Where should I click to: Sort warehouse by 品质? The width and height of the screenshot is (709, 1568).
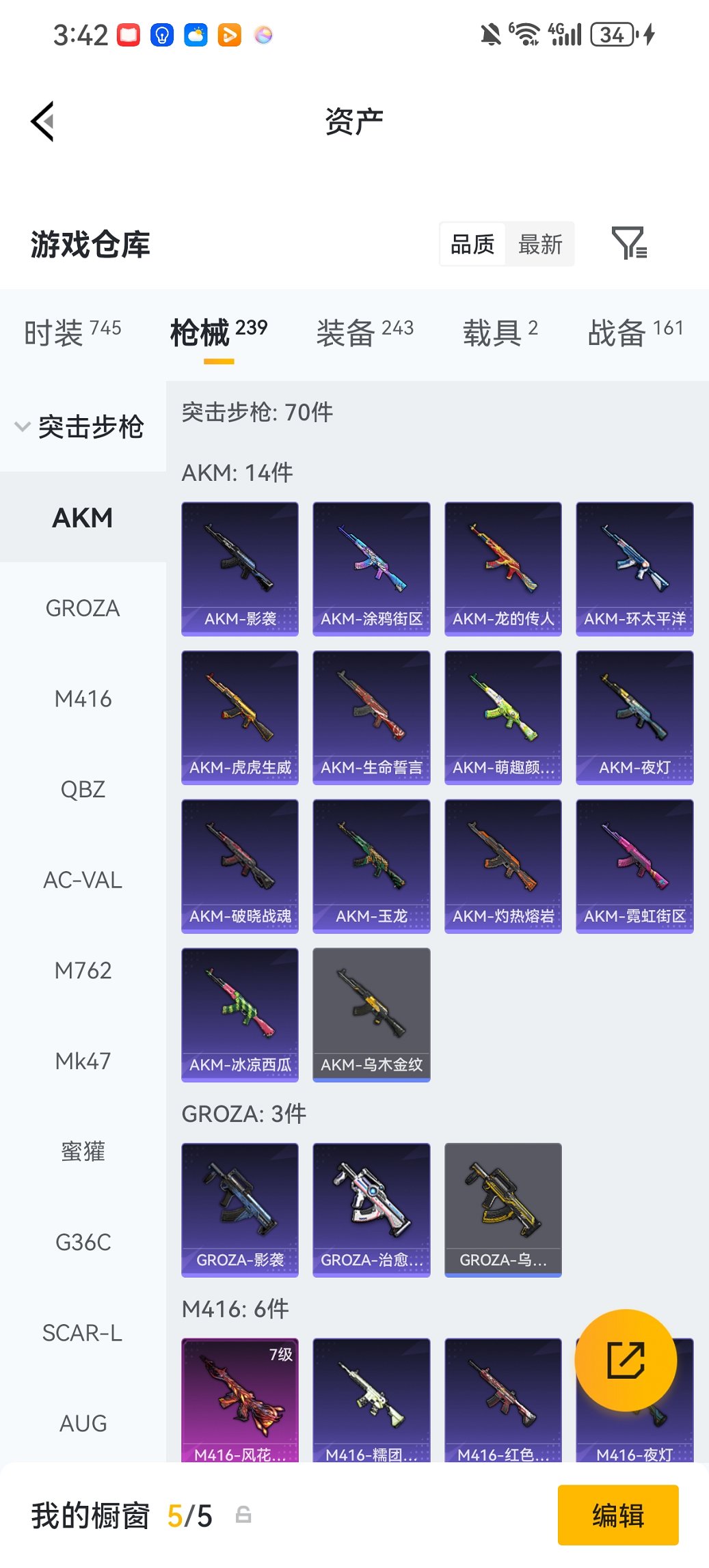pyautogui.click(x=472, y=244)
